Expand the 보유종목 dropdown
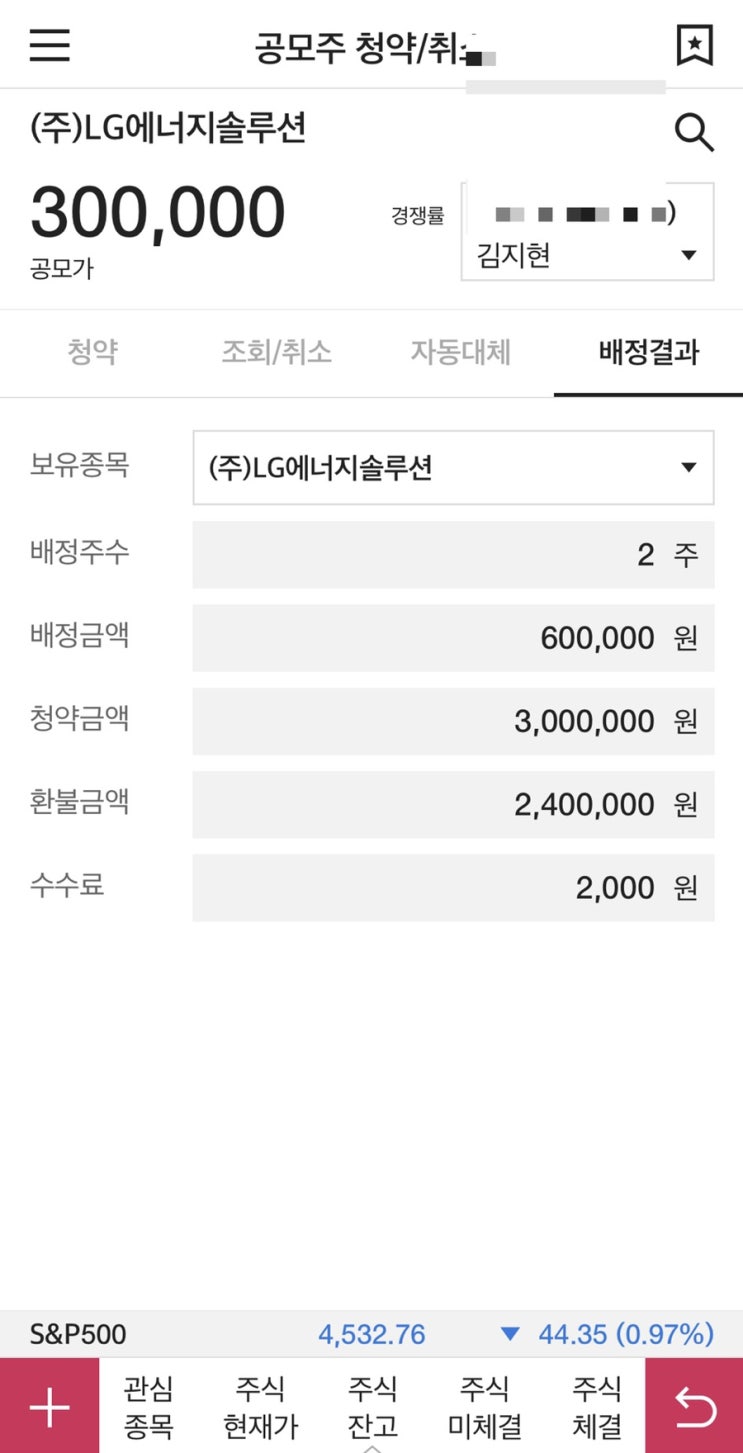The height and width of the screenshot is (1453, 743). 453,467
